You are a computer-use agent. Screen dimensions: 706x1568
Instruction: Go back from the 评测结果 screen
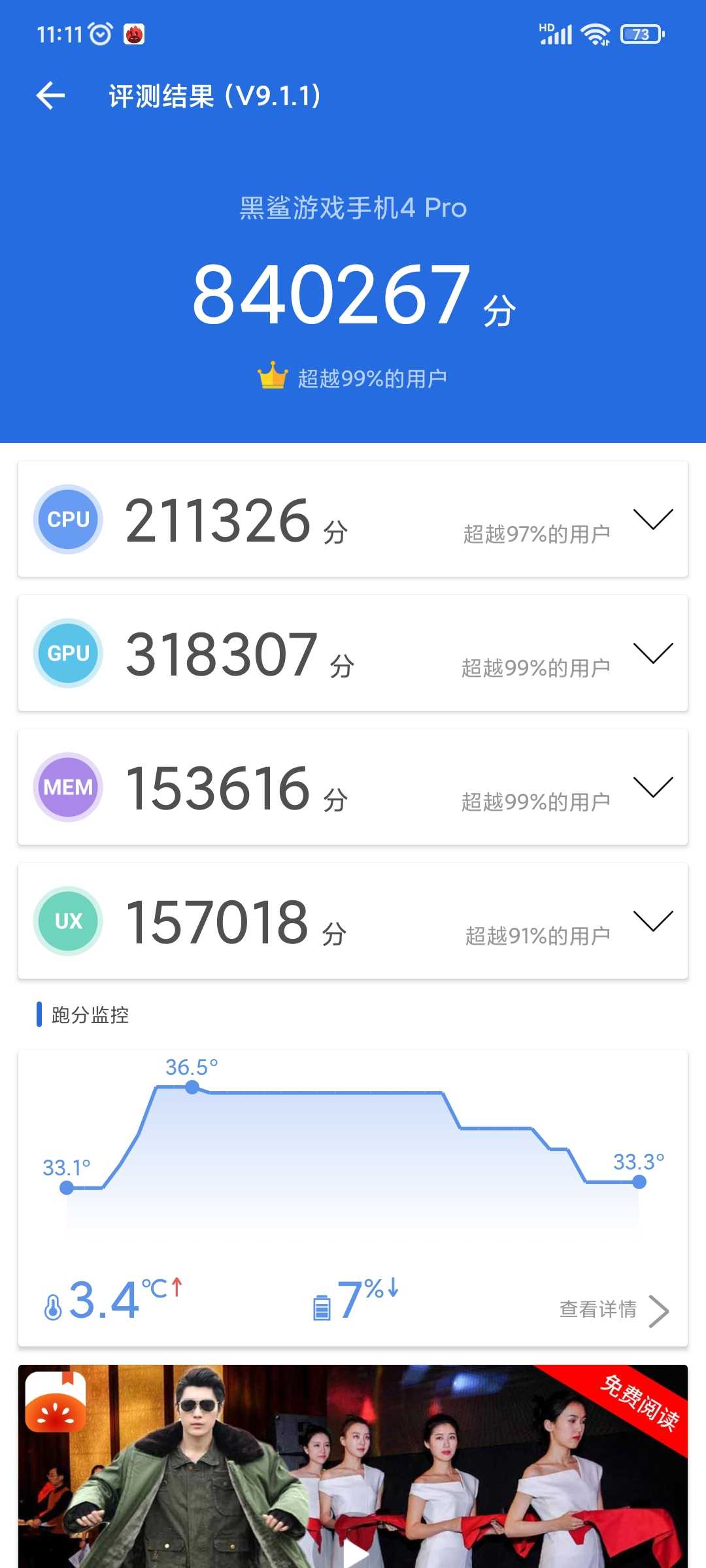click(50, 96)
